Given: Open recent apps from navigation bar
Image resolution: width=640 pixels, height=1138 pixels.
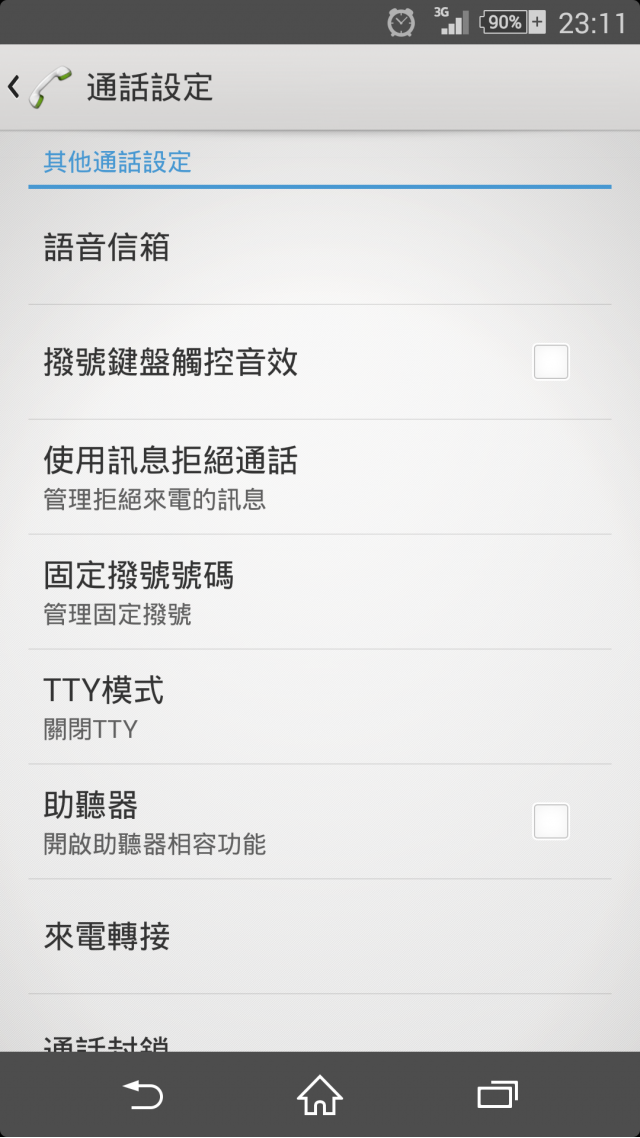Looking at the screenshot, I should pos(497,1094).
